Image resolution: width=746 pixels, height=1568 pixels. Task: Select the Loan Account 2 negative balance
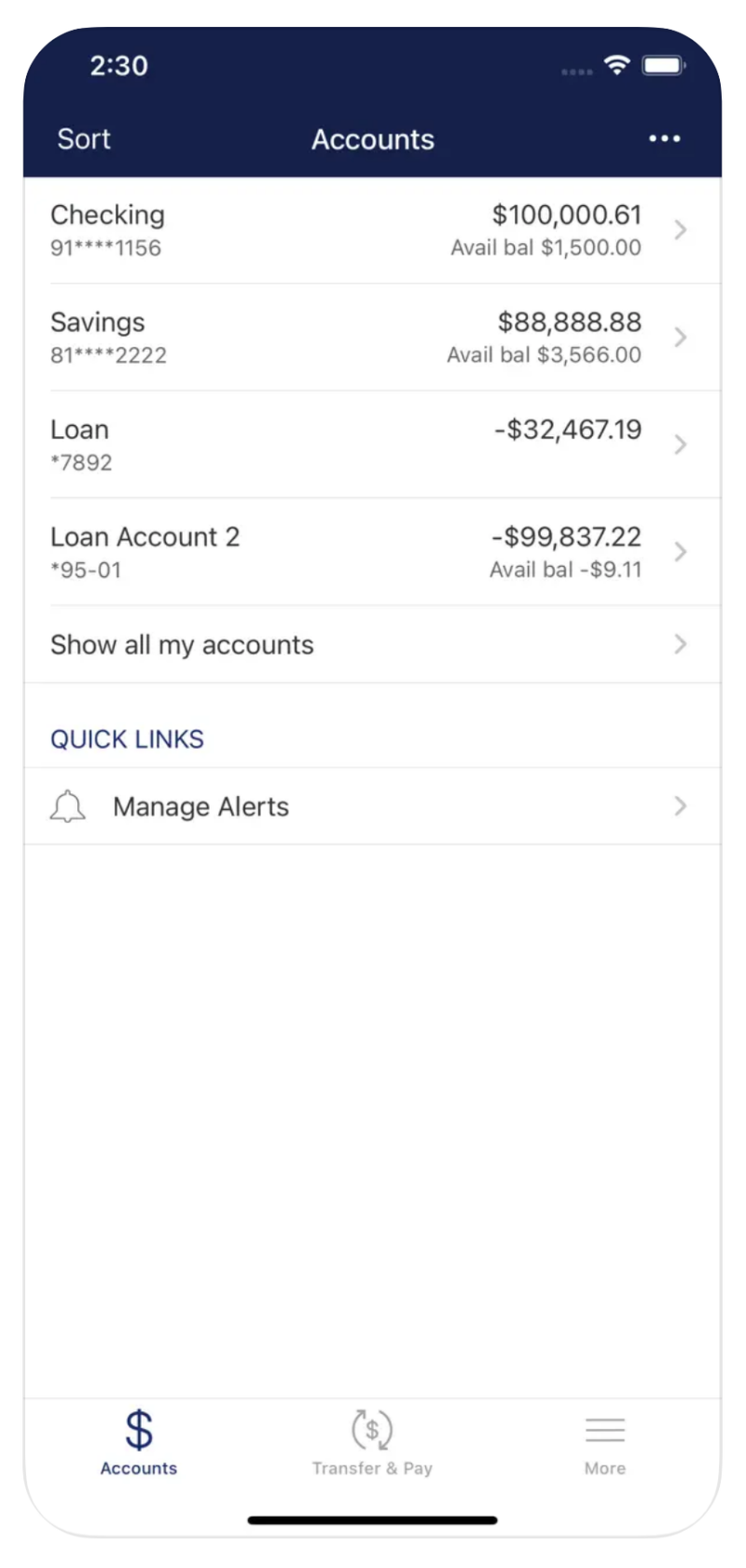(565, 536)
